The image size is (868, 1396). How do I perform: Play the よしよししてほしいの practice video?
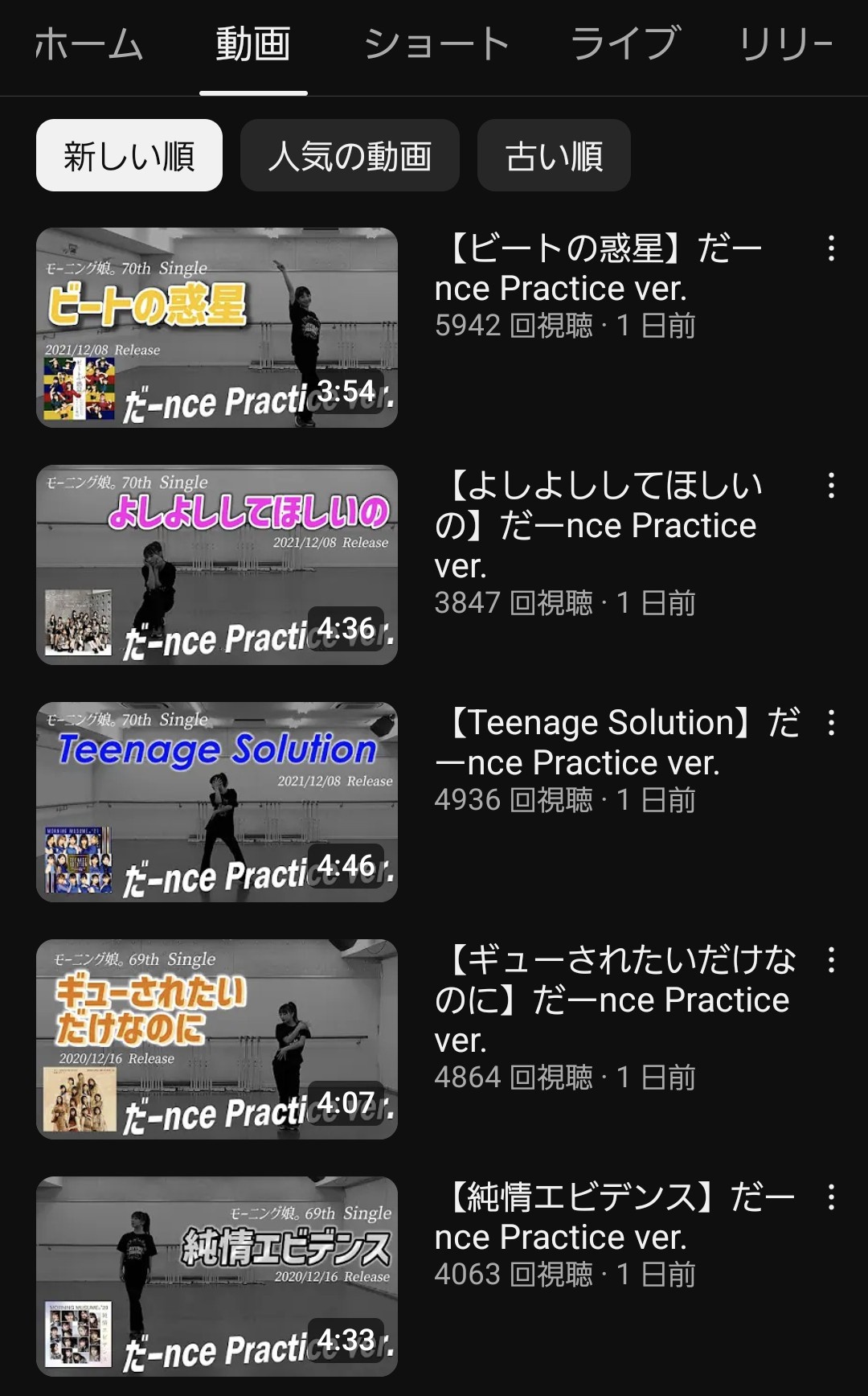[217, 565]
